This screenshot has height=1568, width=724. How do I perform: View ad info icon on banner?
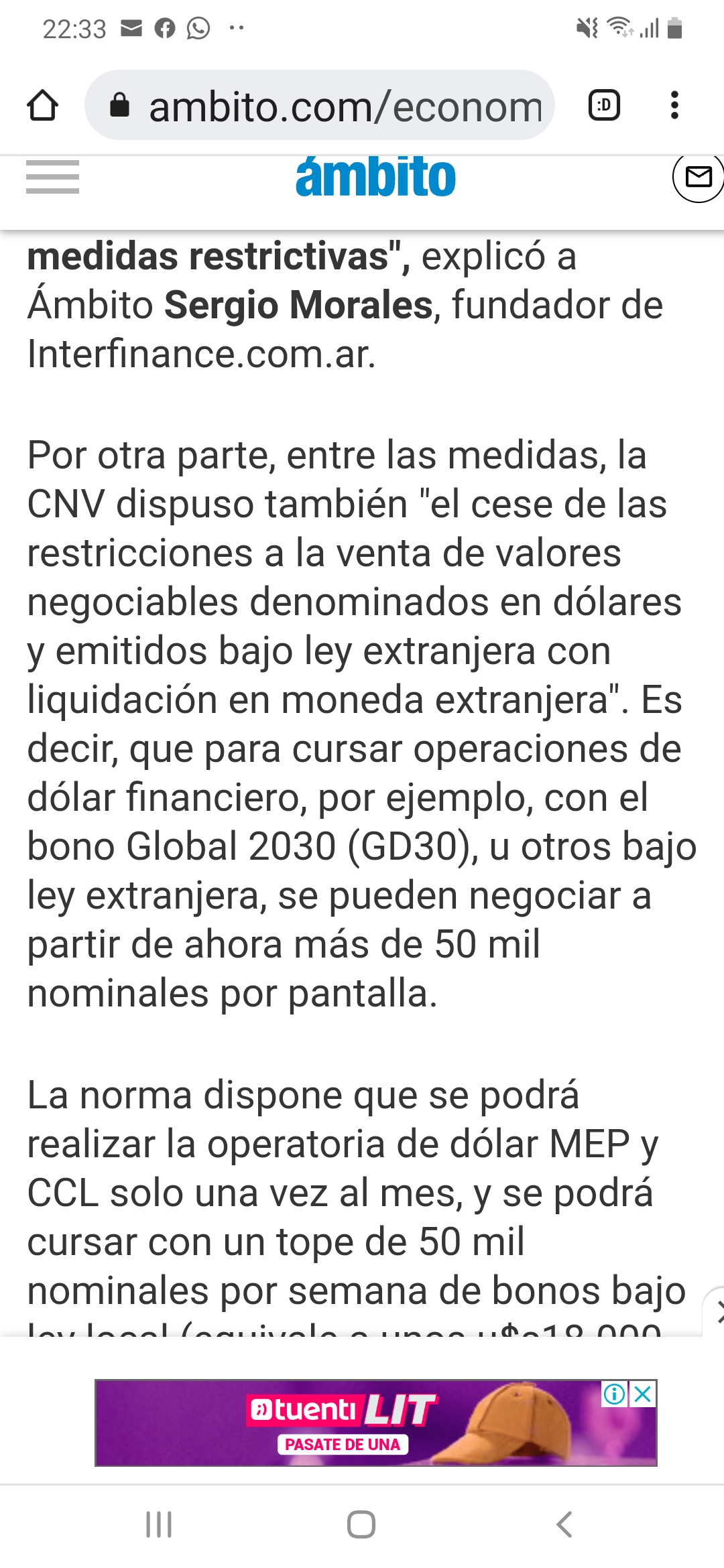tap(614, 1394)
